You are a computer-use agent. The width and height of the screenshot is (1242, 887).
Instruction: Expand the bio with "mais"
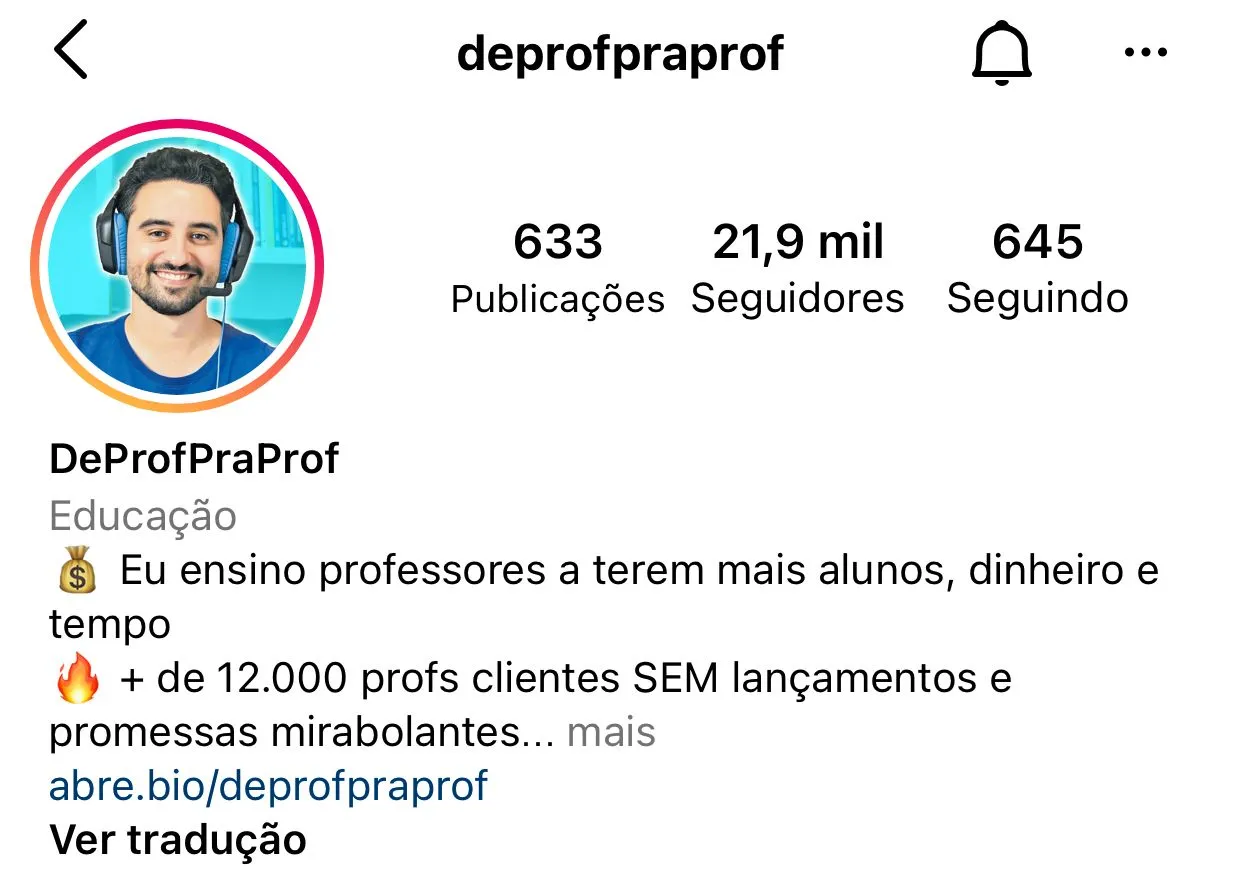pos(611,733)
